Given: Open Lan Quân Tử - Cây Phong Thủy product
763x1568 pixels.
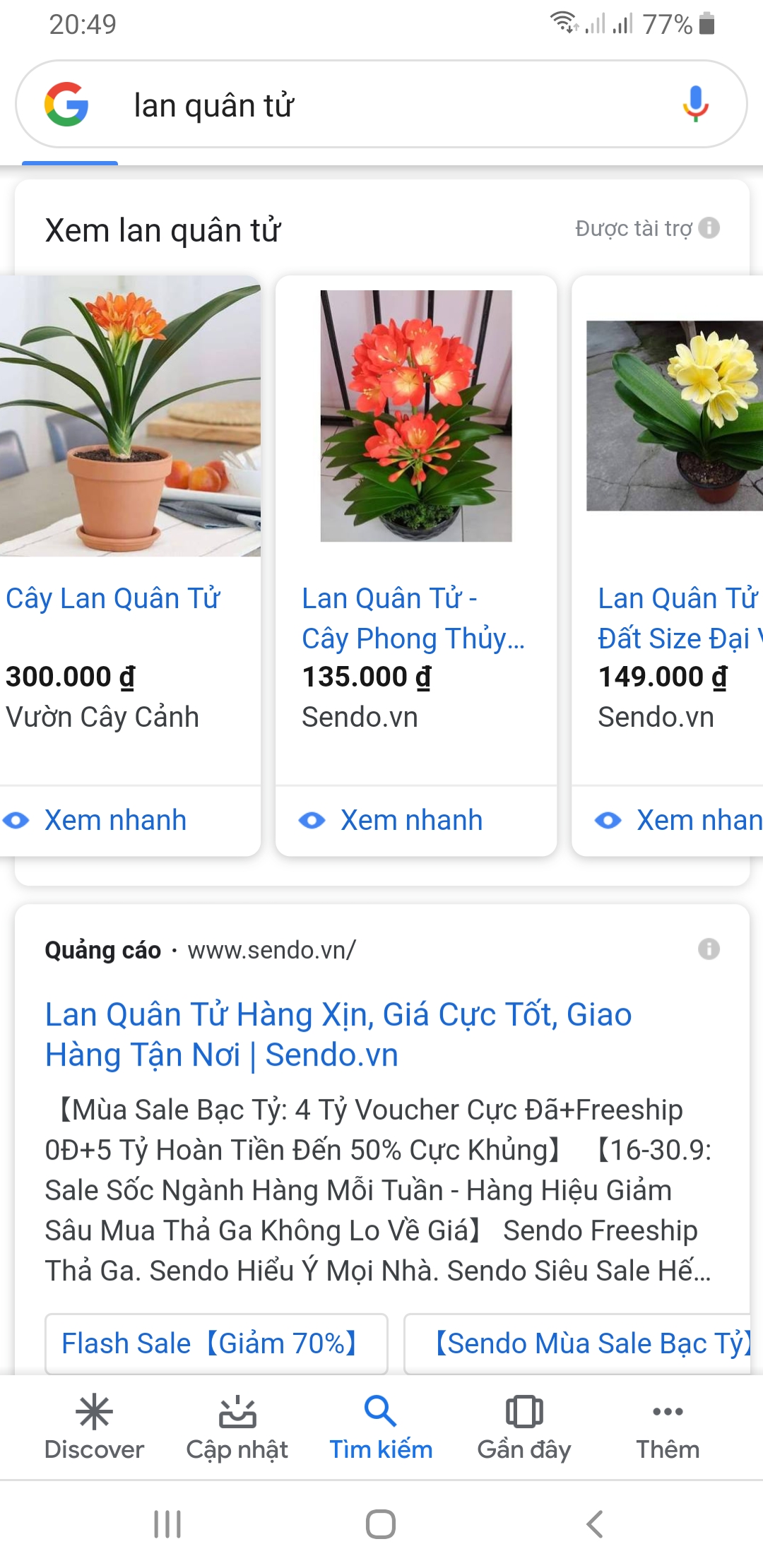Looking at the screenshot, I should point(413,618).
